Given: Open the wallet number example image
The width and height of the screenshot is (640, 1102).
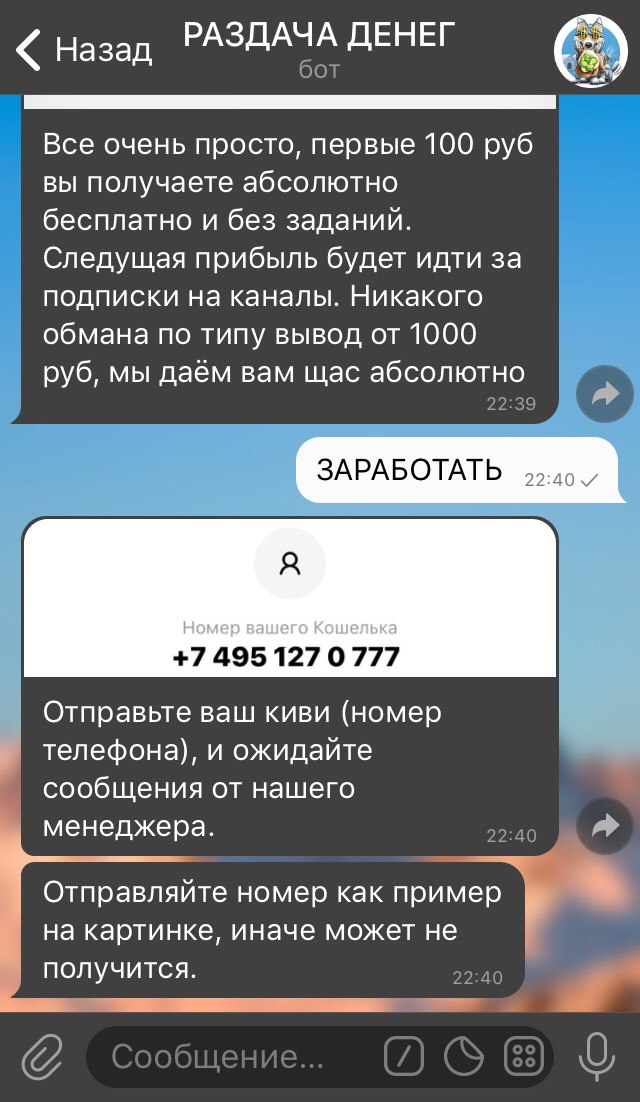Looking at the screenshot, I should [289, 598].
